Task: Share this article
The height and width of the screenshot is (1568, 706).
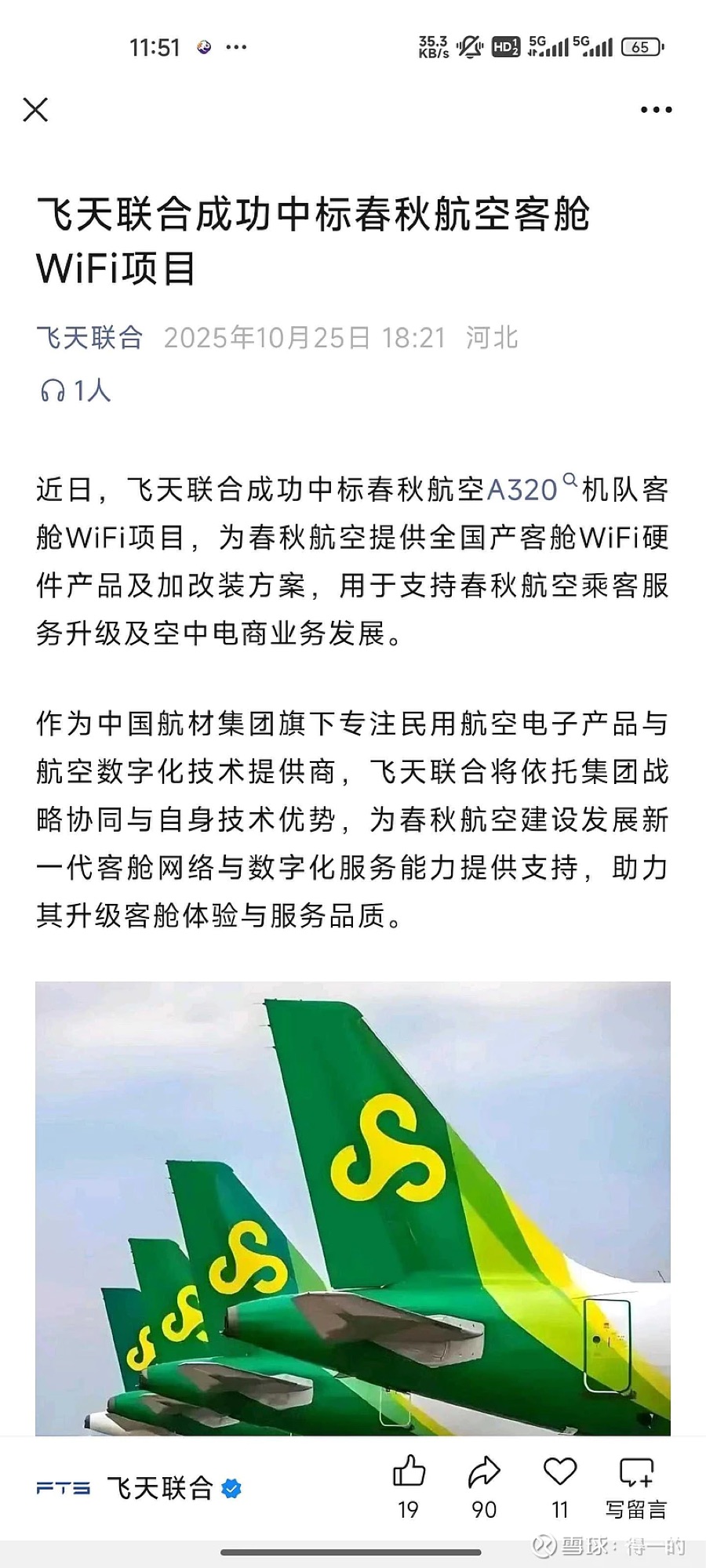Action: [484, 1472]
